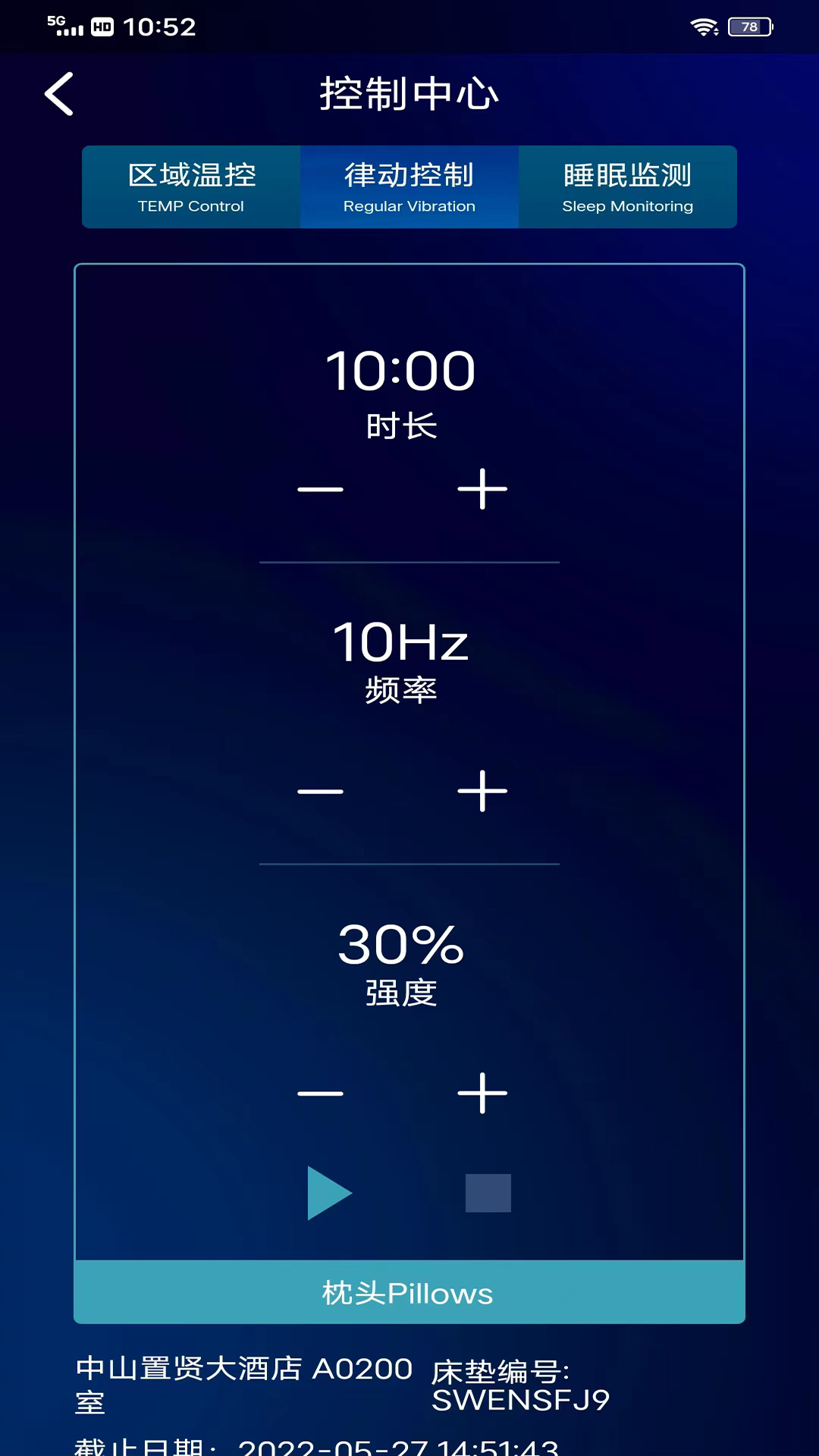Viewport: 819px width, 1456px height.
Task: Switch to the 区域温控 TEMP Control tab
Action: point(191,187)
